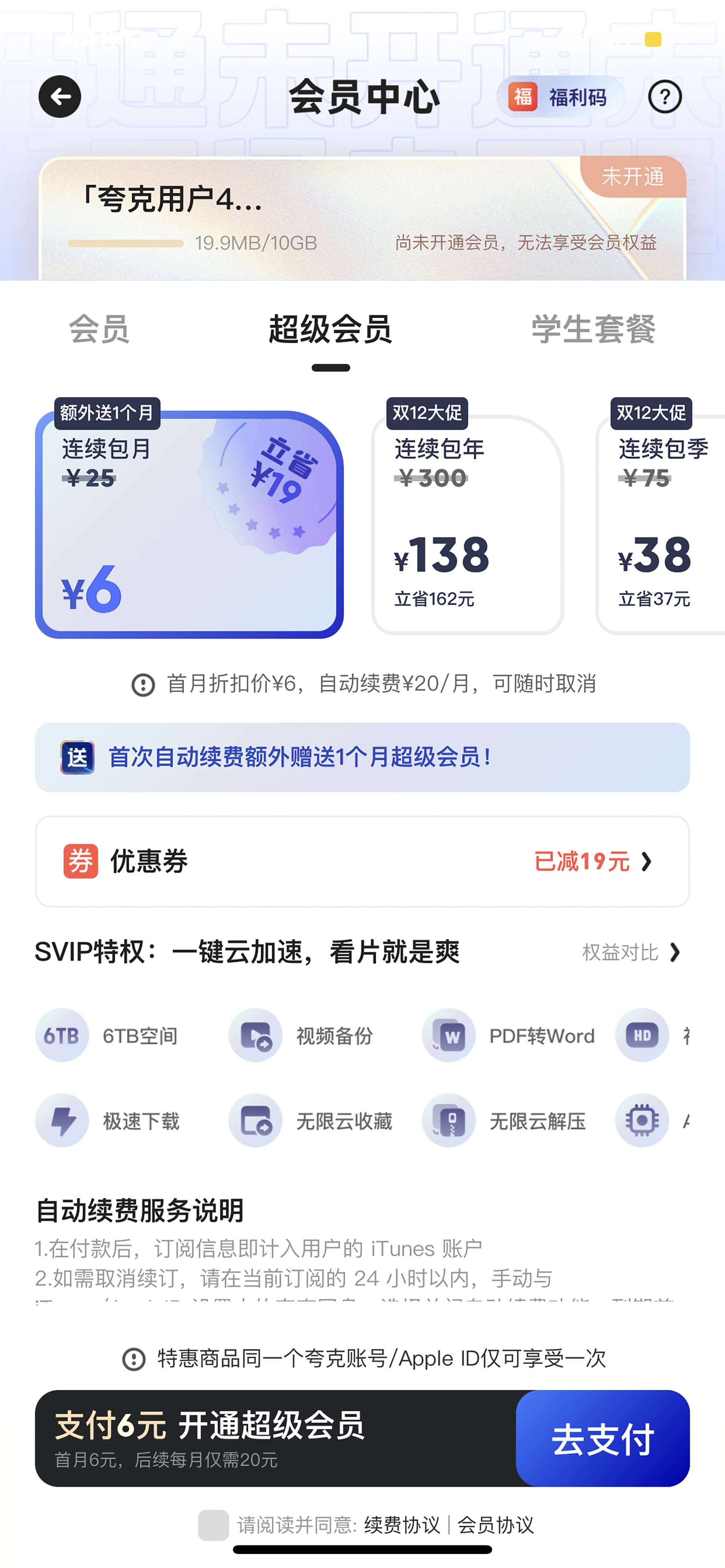Open the help question mark icon
The image size is (725, 1568).
(665, 97)
